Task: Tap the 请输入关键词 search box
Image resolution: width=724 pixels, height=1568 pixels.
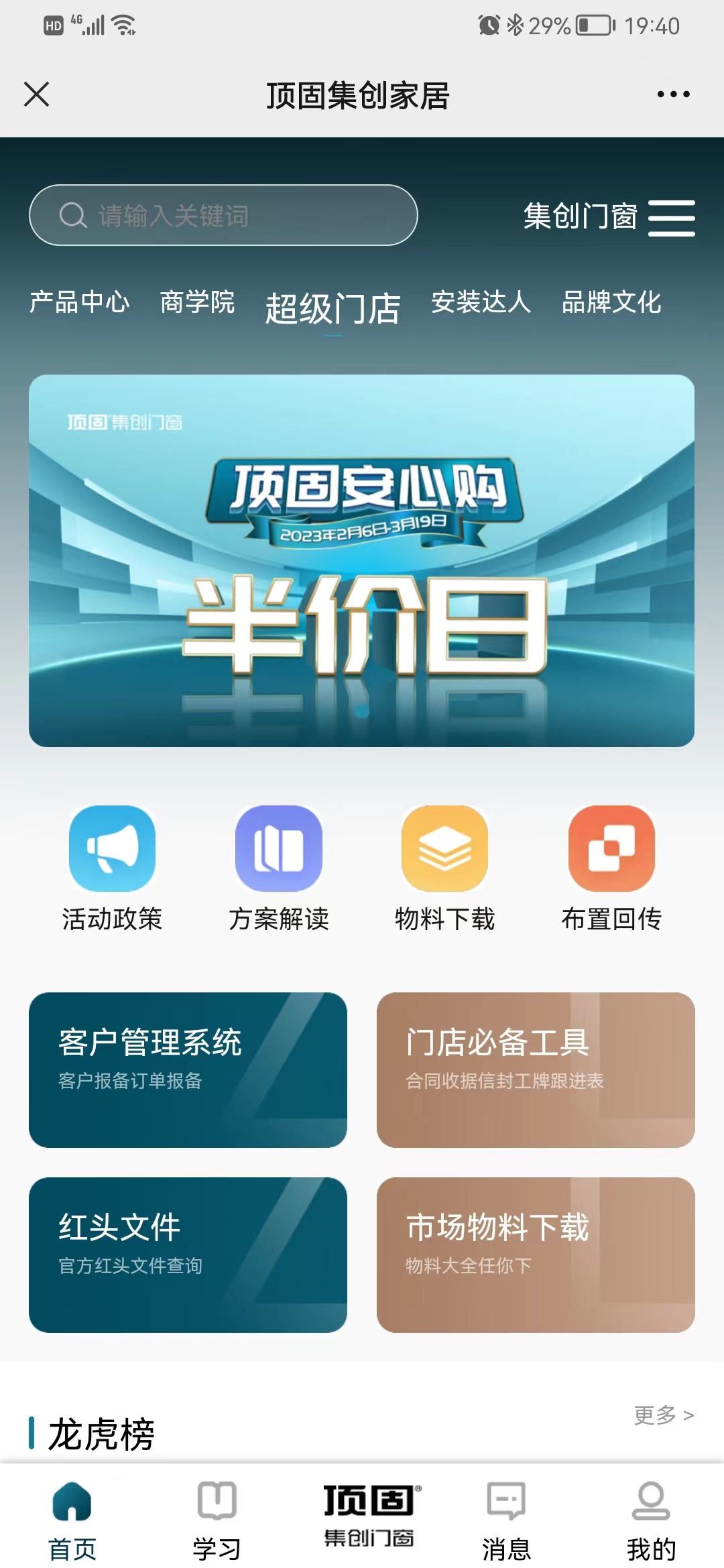Action: 223,216
